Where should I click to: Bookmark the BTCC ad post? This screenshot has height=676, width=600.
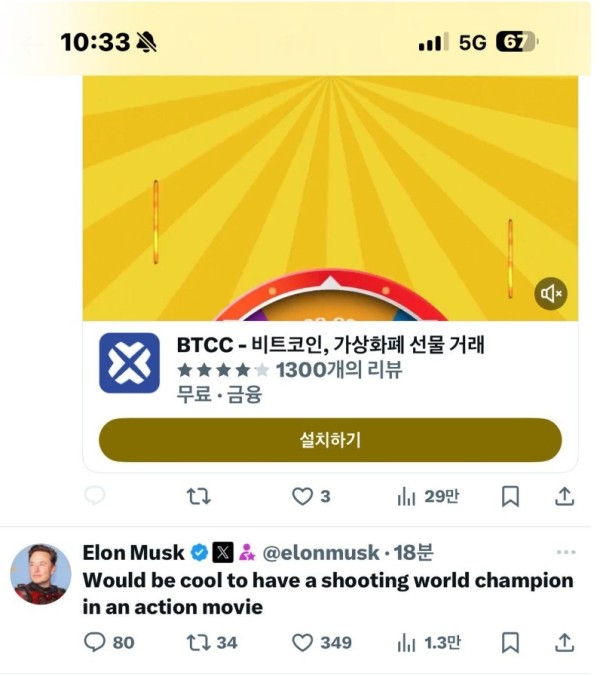click(x=510, y=496)
